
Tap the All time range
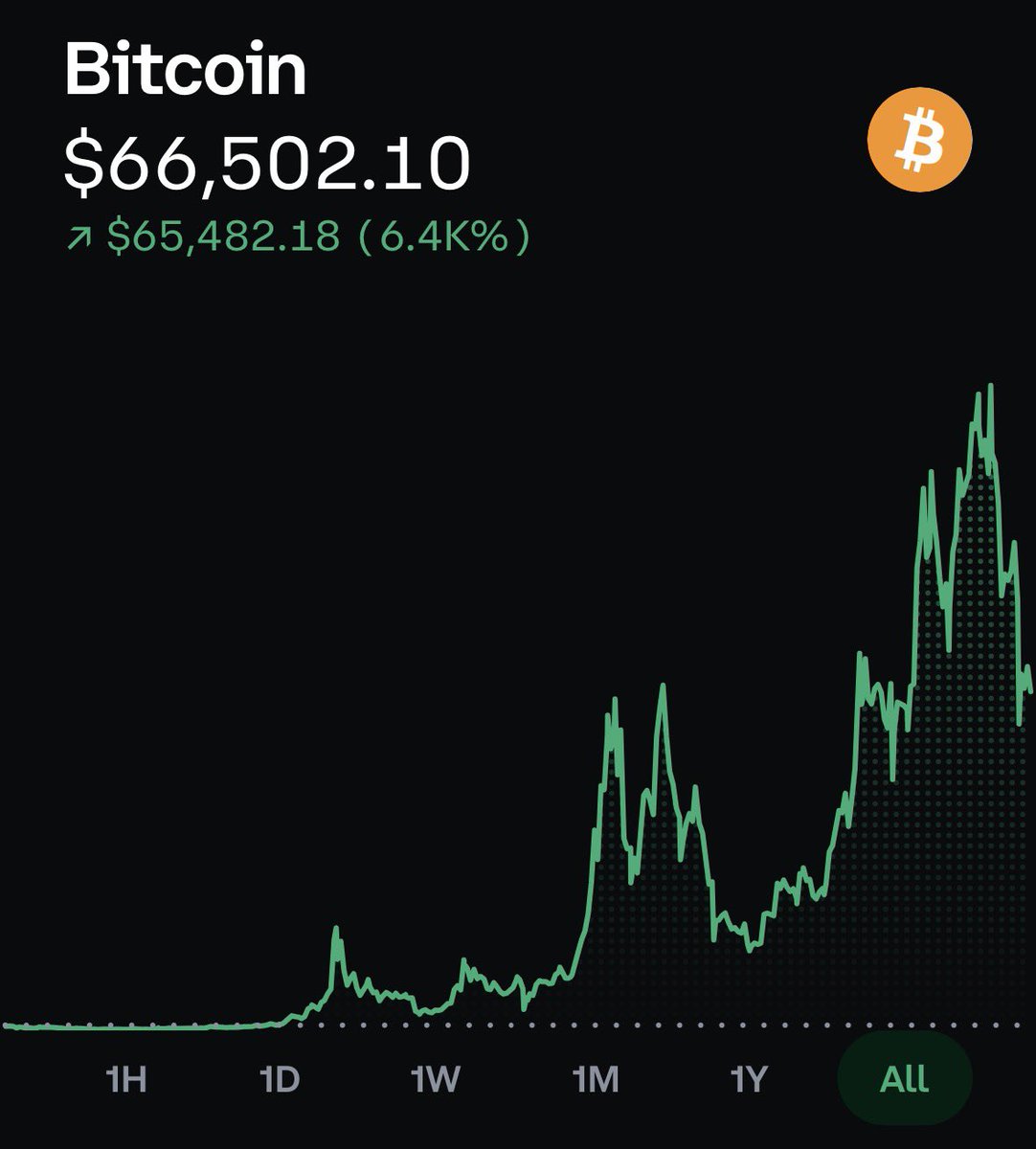(x=904, y=1079)
